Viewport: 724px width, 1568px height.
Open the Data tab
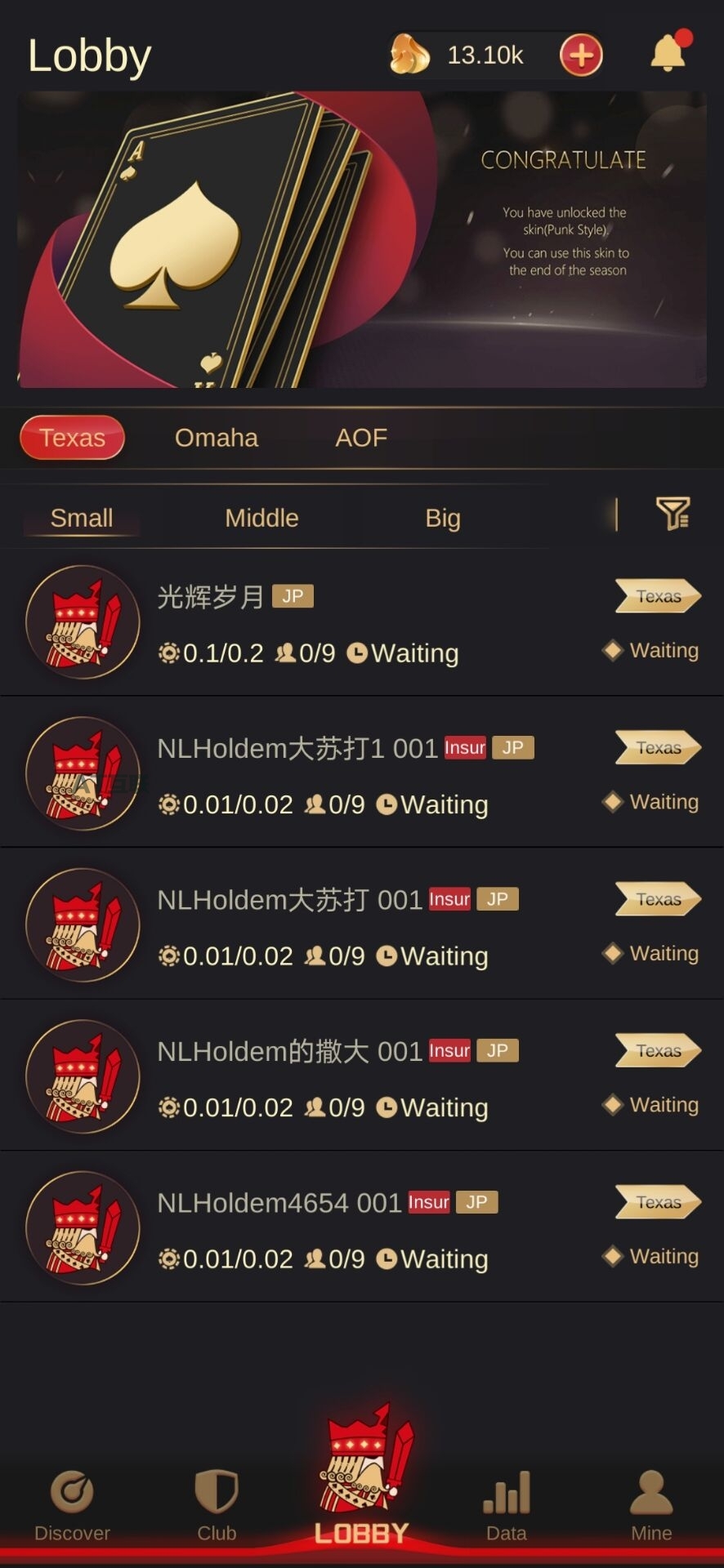(507, 1506)
